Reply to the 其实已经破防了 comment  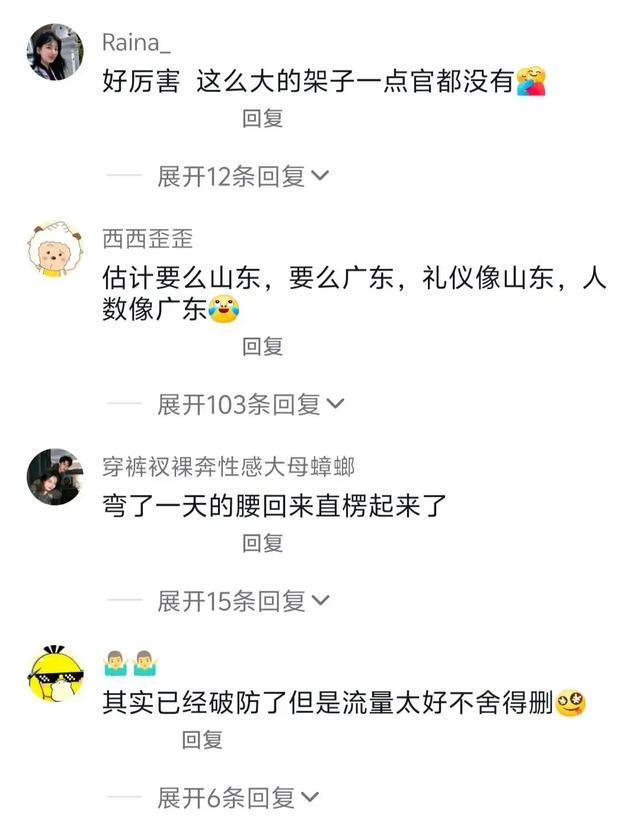pyautogui.click(x=202, y=740)
